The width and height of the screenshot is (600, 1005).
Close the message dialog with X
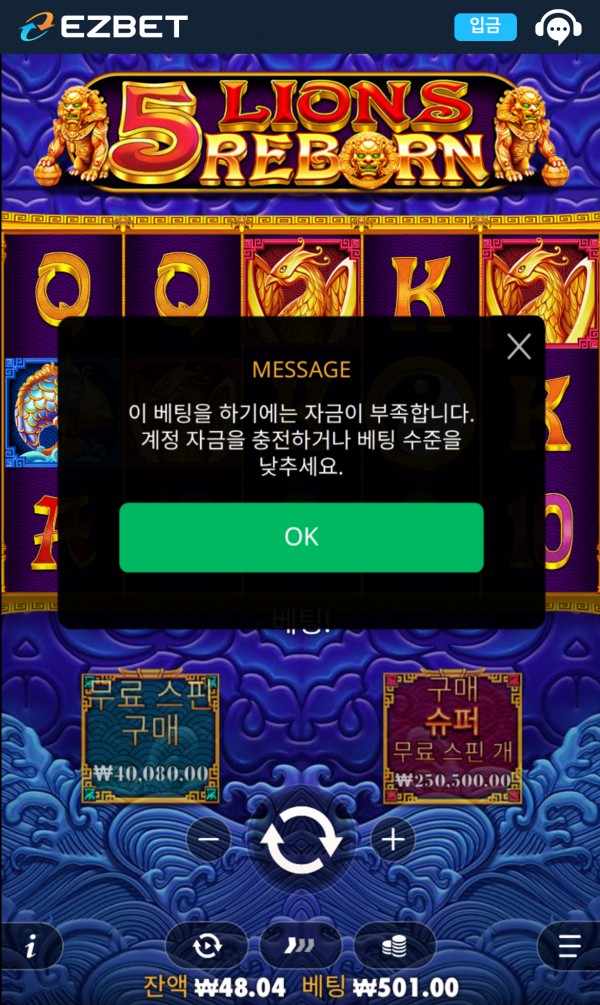click(x=519, y=347)
